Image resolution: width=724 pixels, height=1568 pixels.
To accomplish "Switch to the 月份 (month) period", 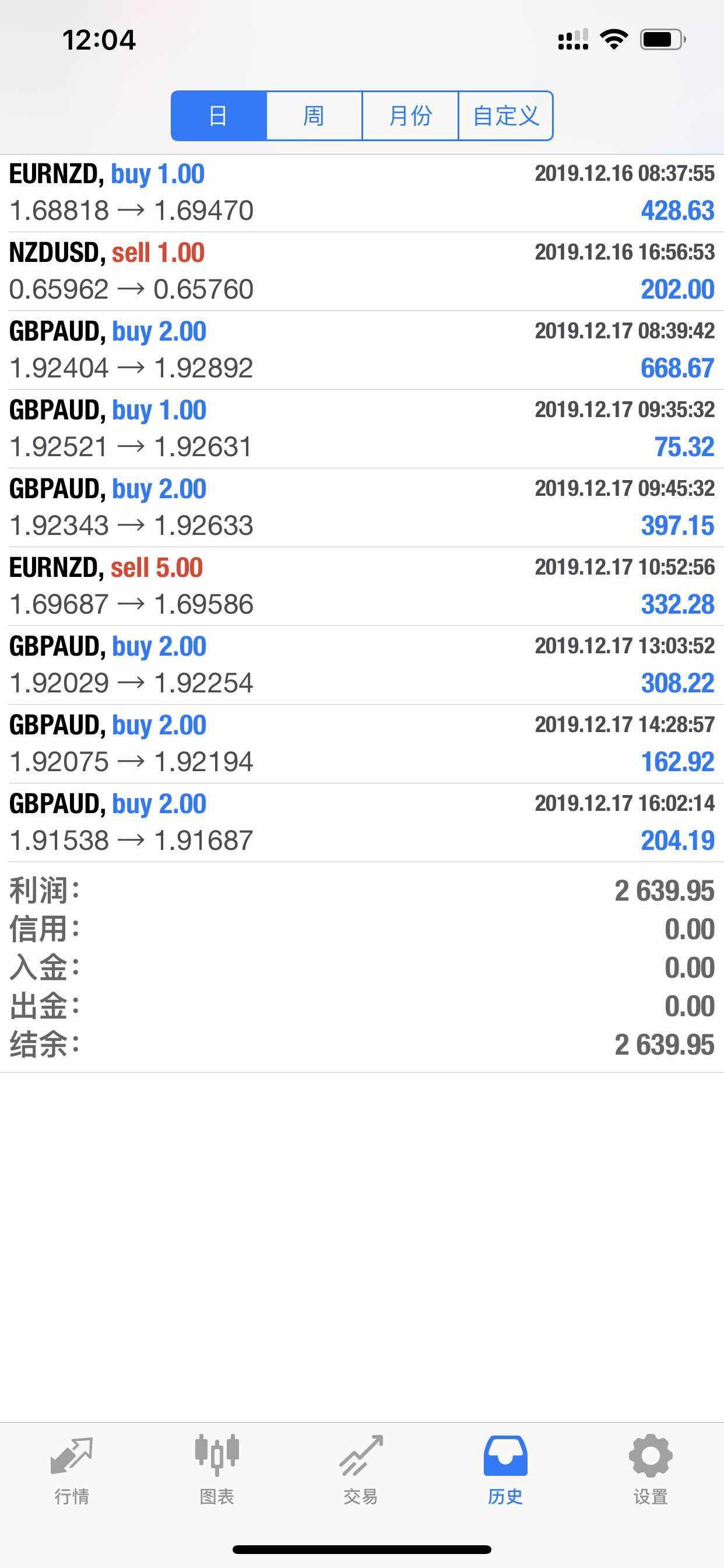I will coord(410,116).
